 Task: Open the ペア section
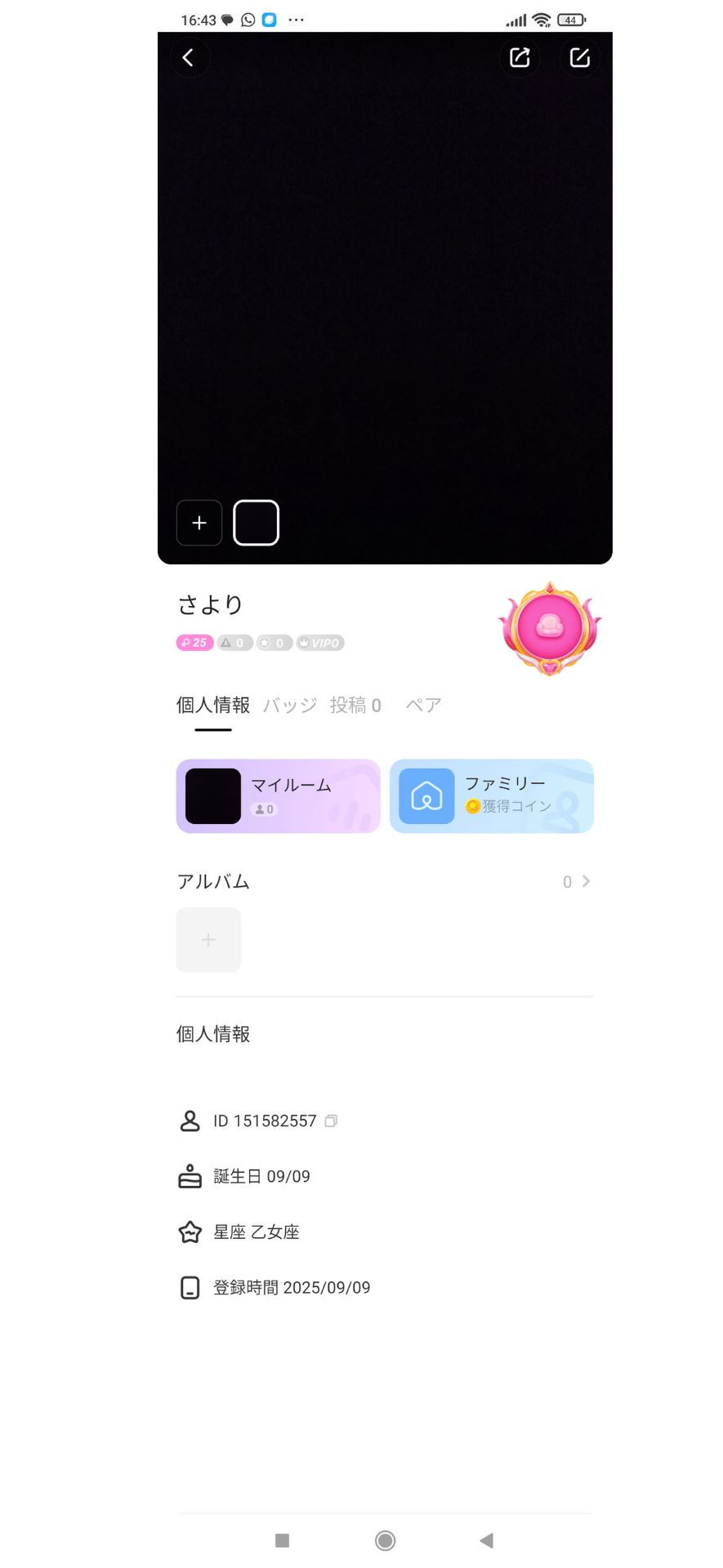coord(423,705)
